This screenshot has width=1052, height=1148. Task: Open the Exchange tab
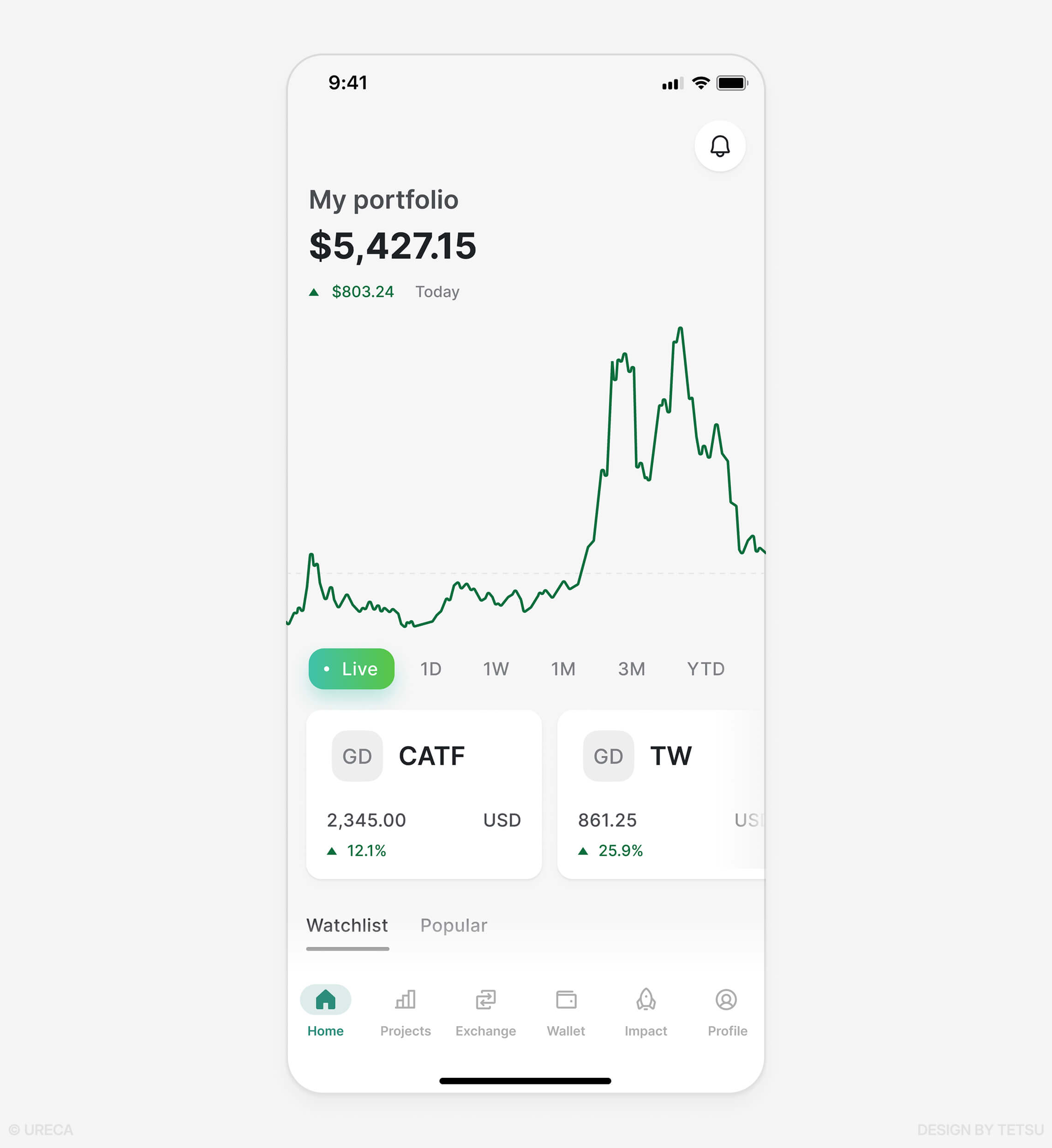[x=486, y=1011]
